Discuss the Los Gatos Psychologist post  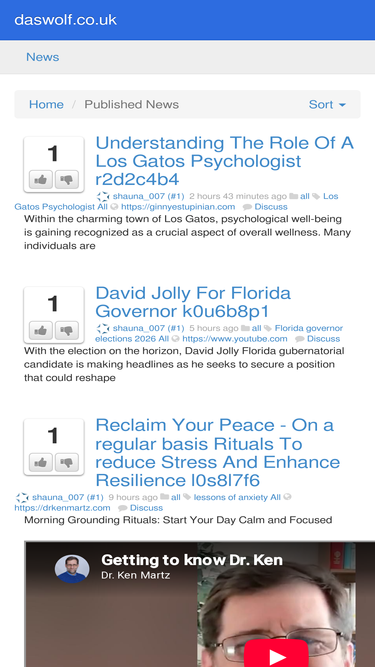(x=271, y=207)
